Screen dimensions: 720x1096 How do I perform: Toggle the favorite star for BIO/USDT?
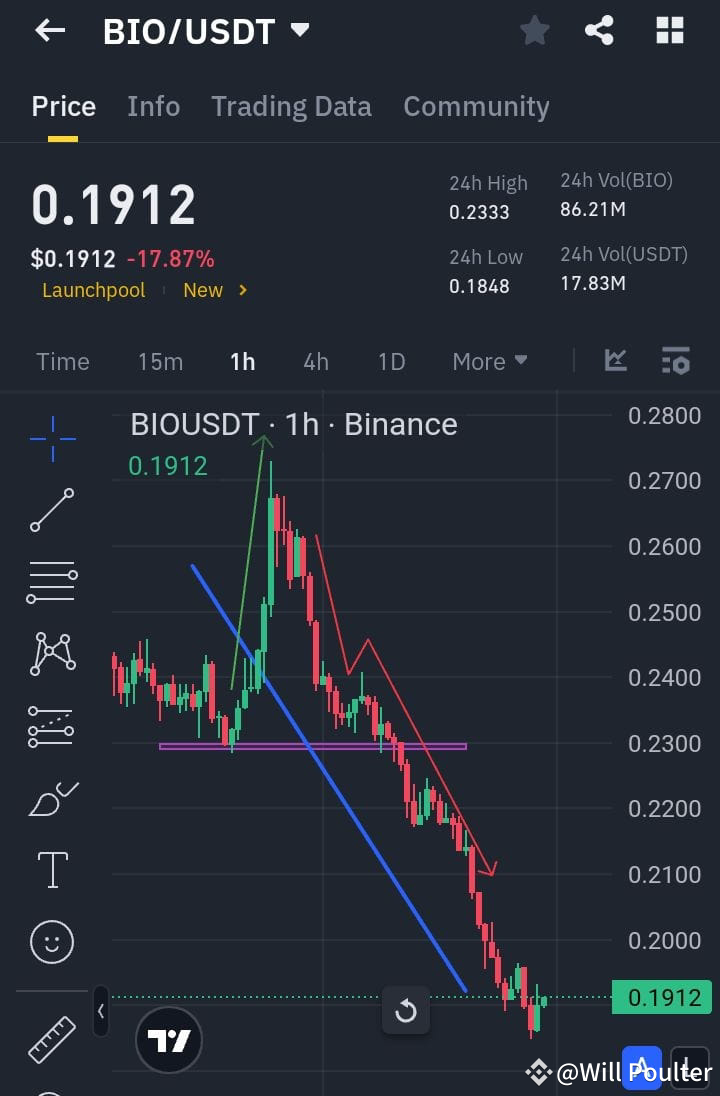click(534, 30)
